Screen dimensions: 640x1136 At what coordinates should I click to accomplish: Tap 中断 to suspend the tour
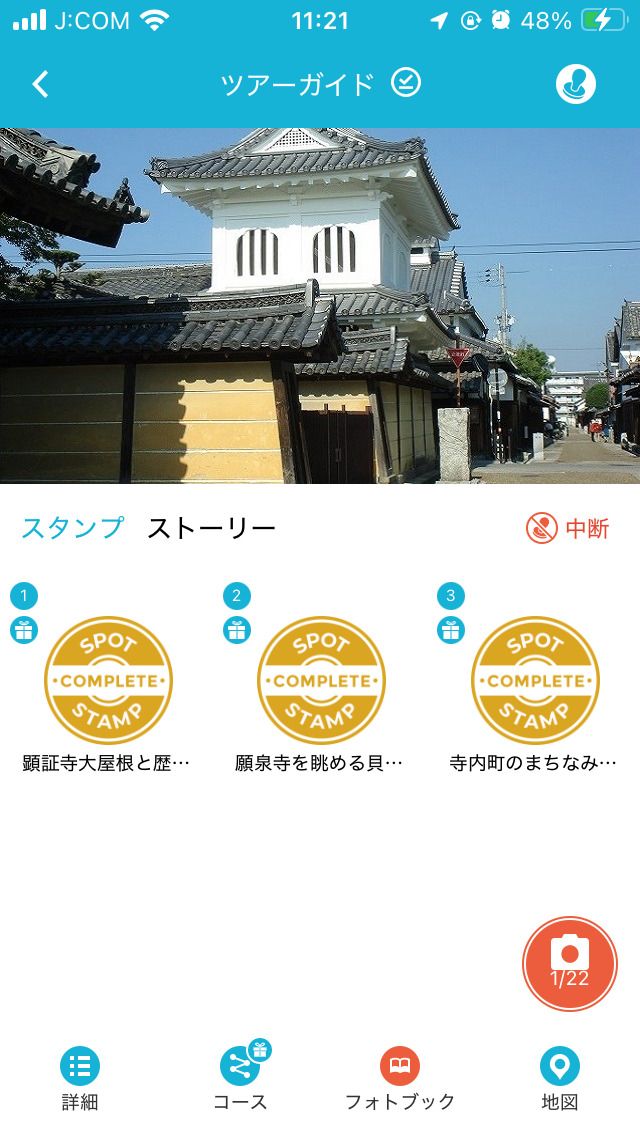pos(568,528)
